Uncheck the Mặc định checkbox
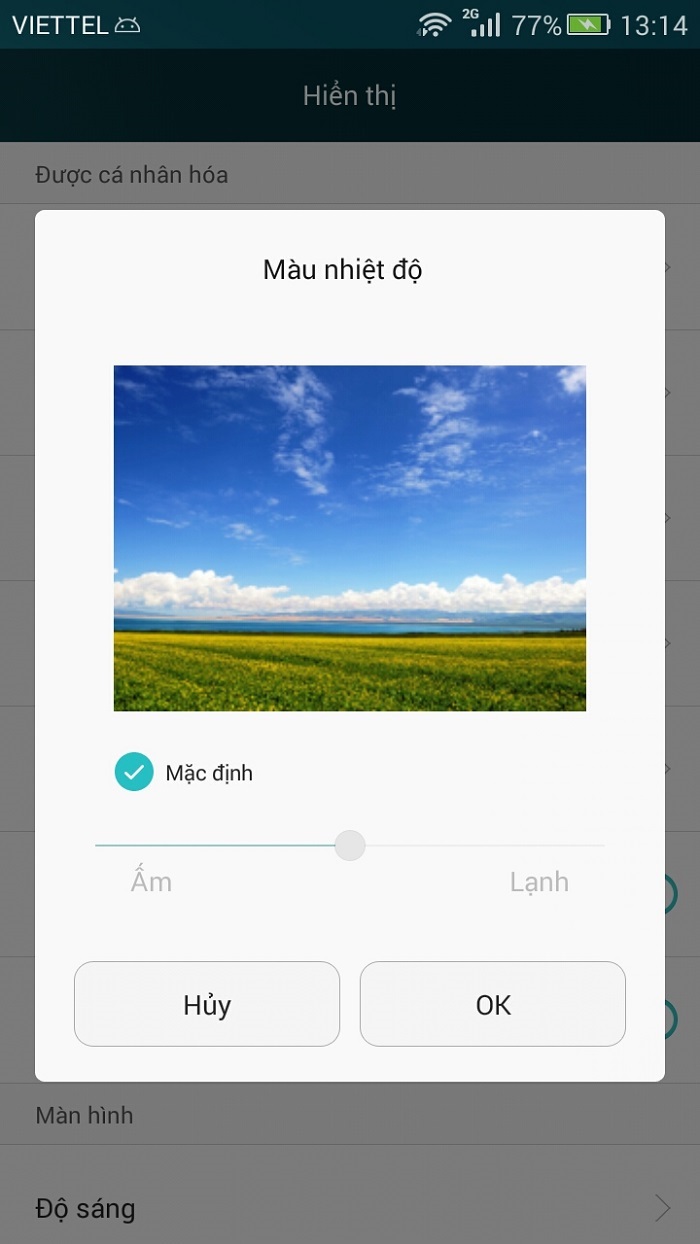This screenshot has height=1244, width=700. point(134,772)
